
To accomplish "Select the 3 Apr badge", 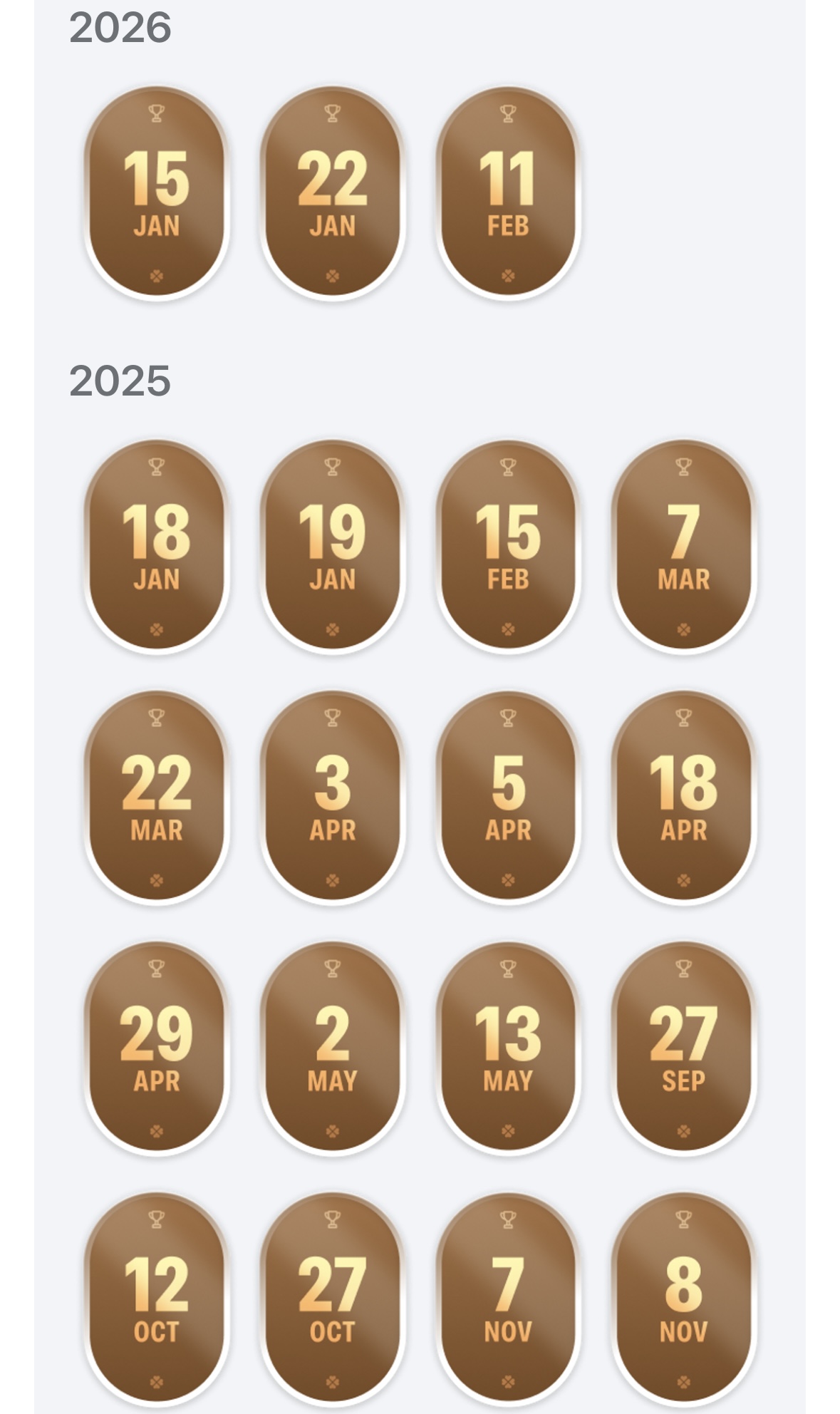I will click(332, 797).
